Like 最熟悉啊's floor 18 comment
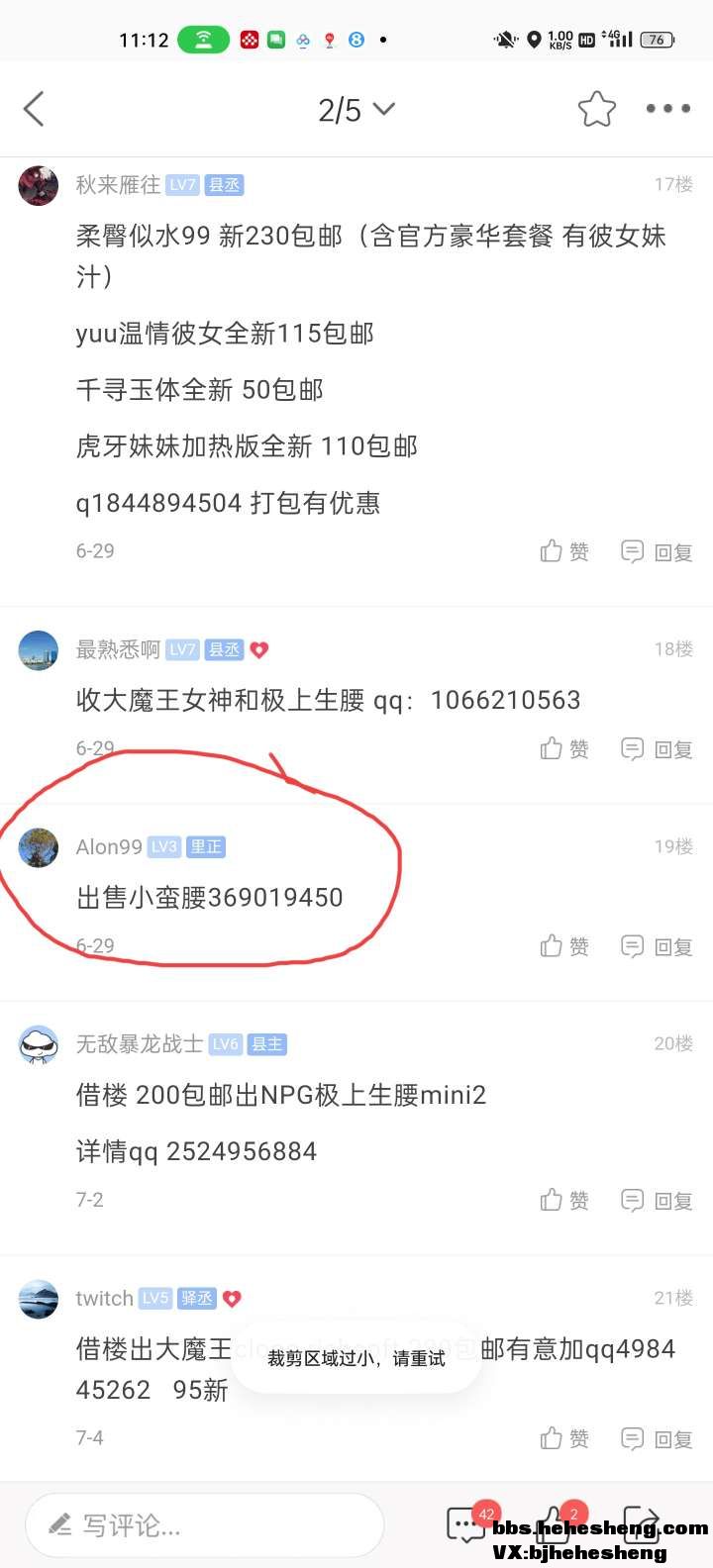713x1568 pixels. pos(564,748)
